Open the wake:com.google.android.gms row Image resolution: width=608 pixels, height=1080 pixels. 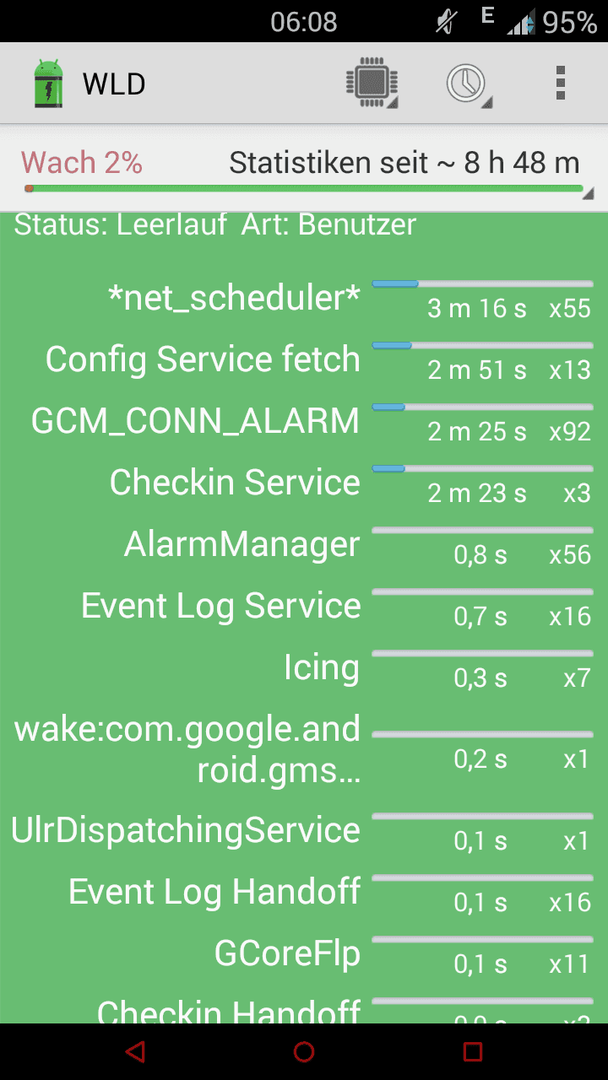coord(304,750)
